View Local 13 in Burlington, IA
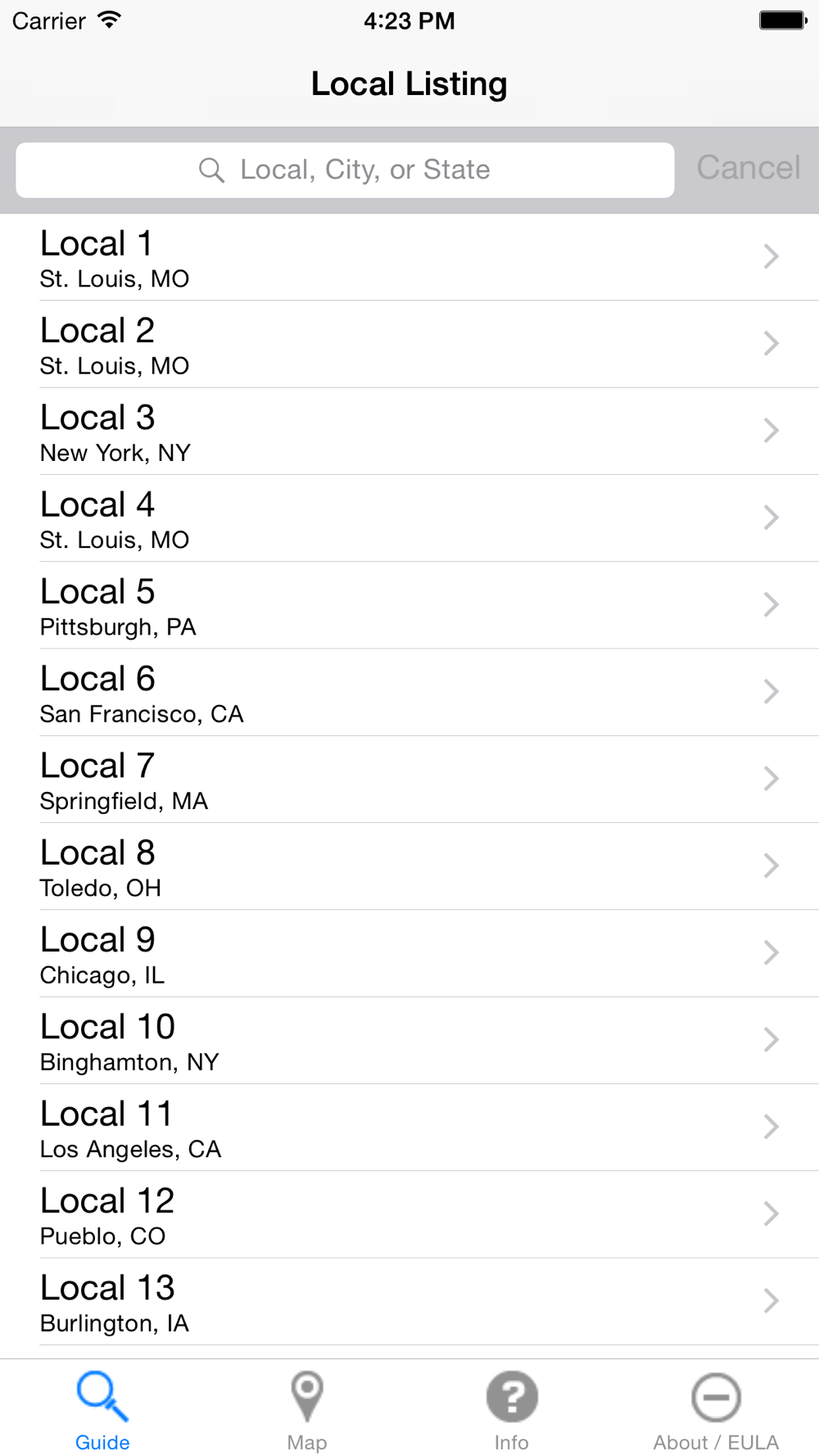The image size is (819, 1456). 409,1301
